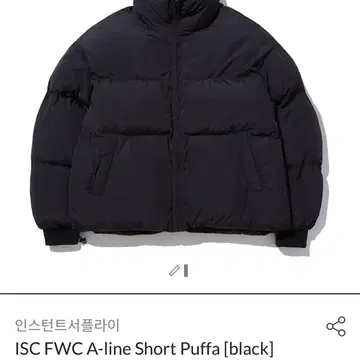Screen dimensions: 360x360
Task: Share this puffer jacket product
Action: (x=336, y=326)
